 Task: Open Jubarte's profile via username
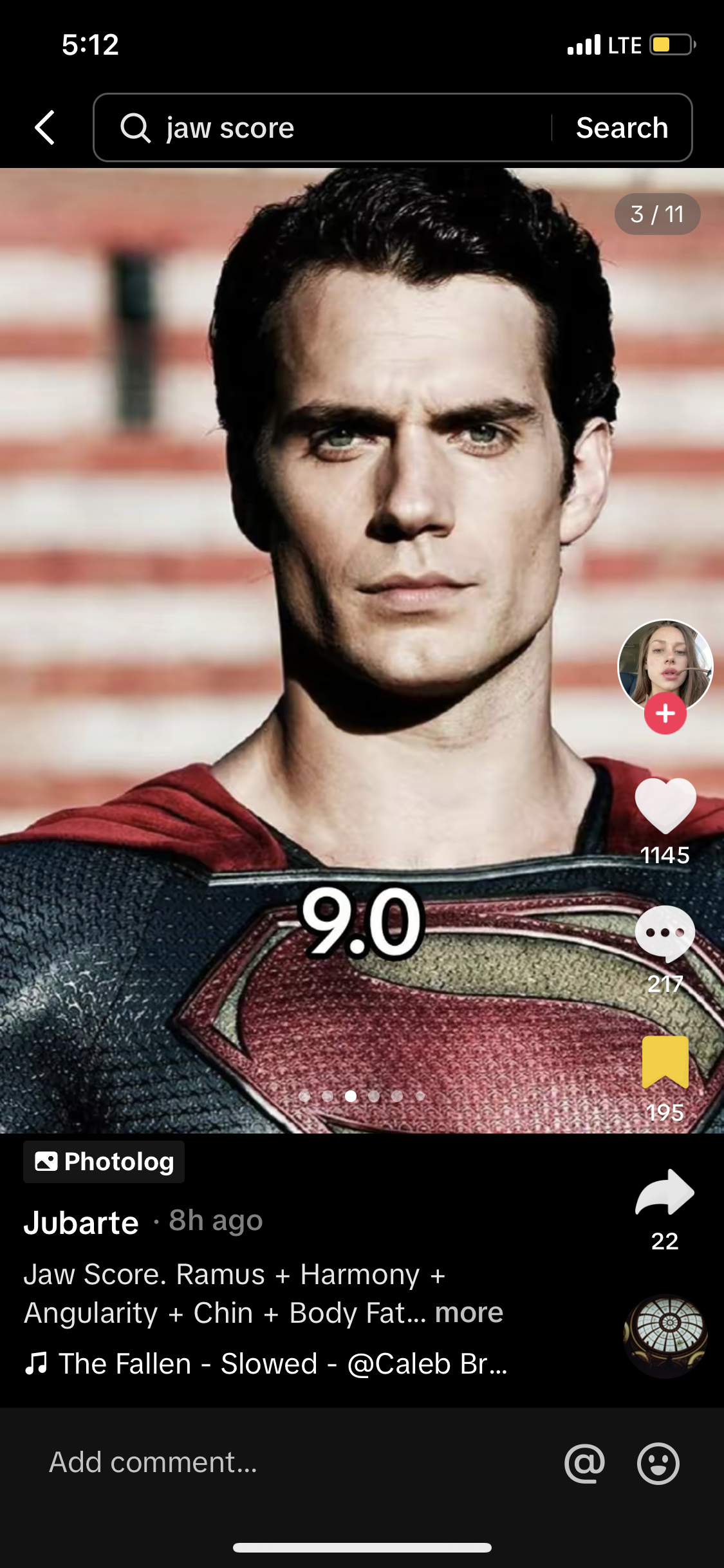[81, 1222]
